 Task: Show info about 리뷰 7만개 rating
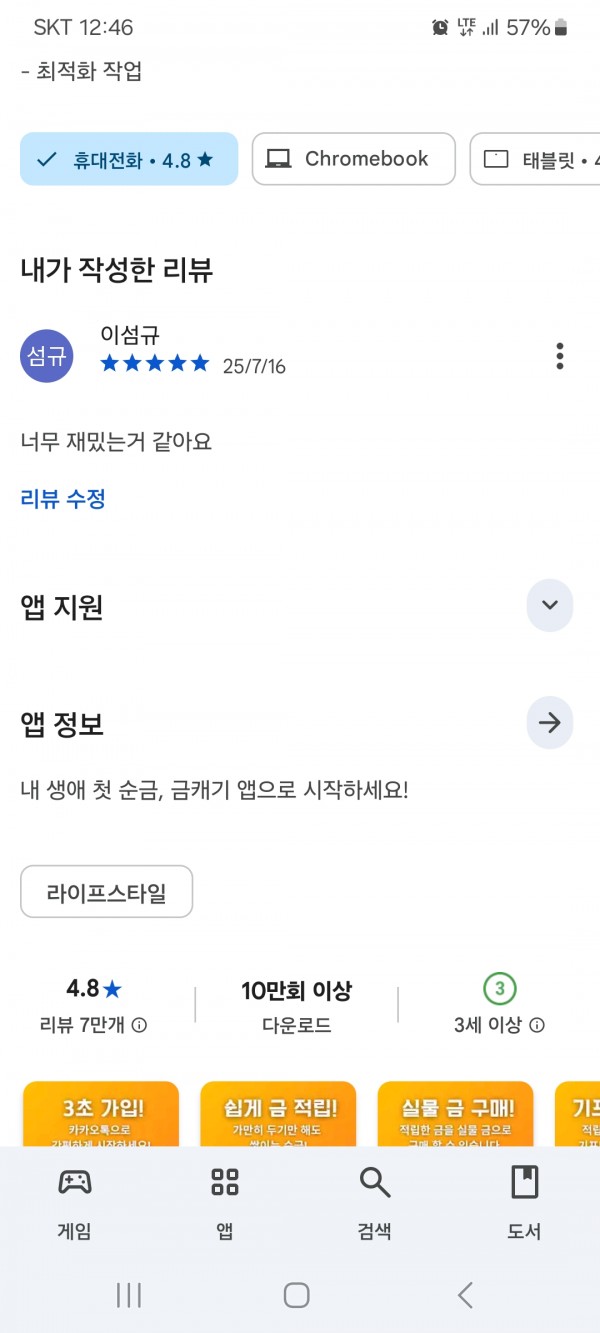(x=140, y=1025)
